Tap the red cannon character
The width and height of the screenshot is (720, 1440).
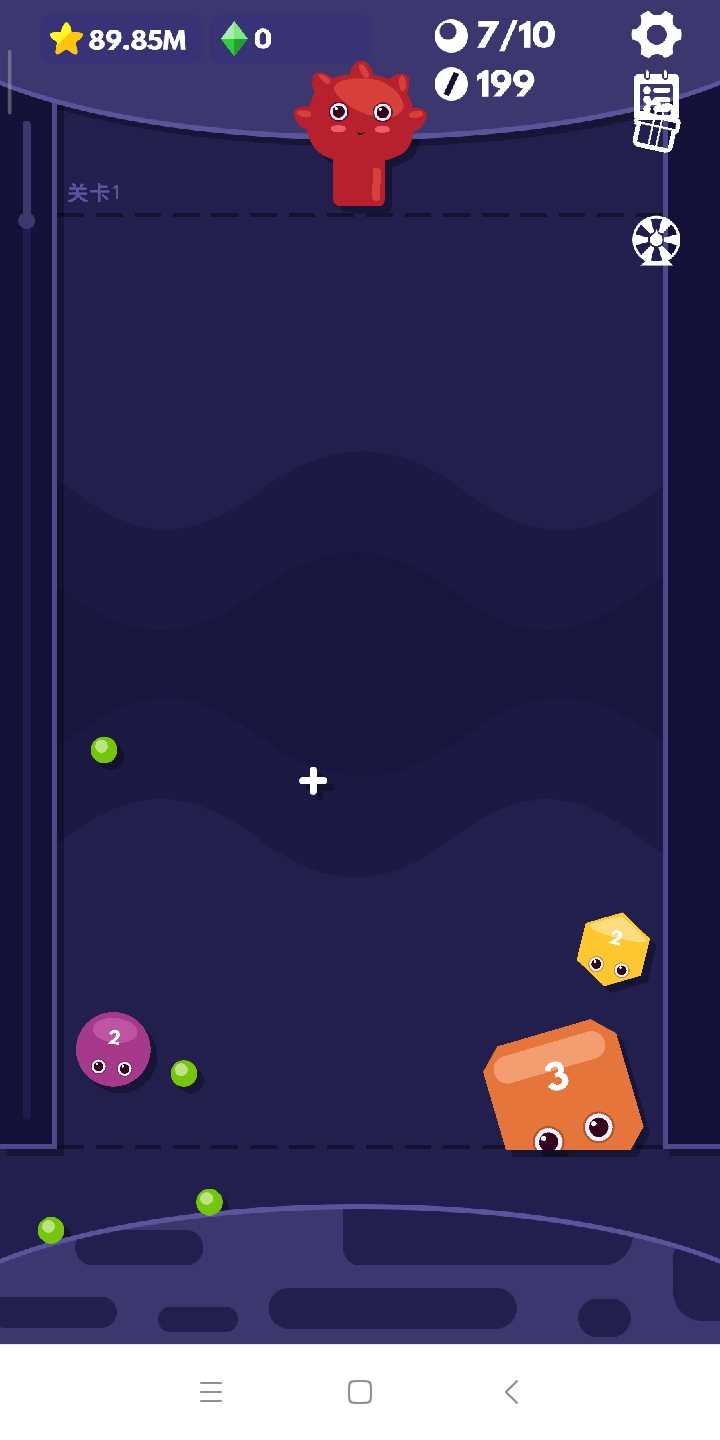coord(360,134)
